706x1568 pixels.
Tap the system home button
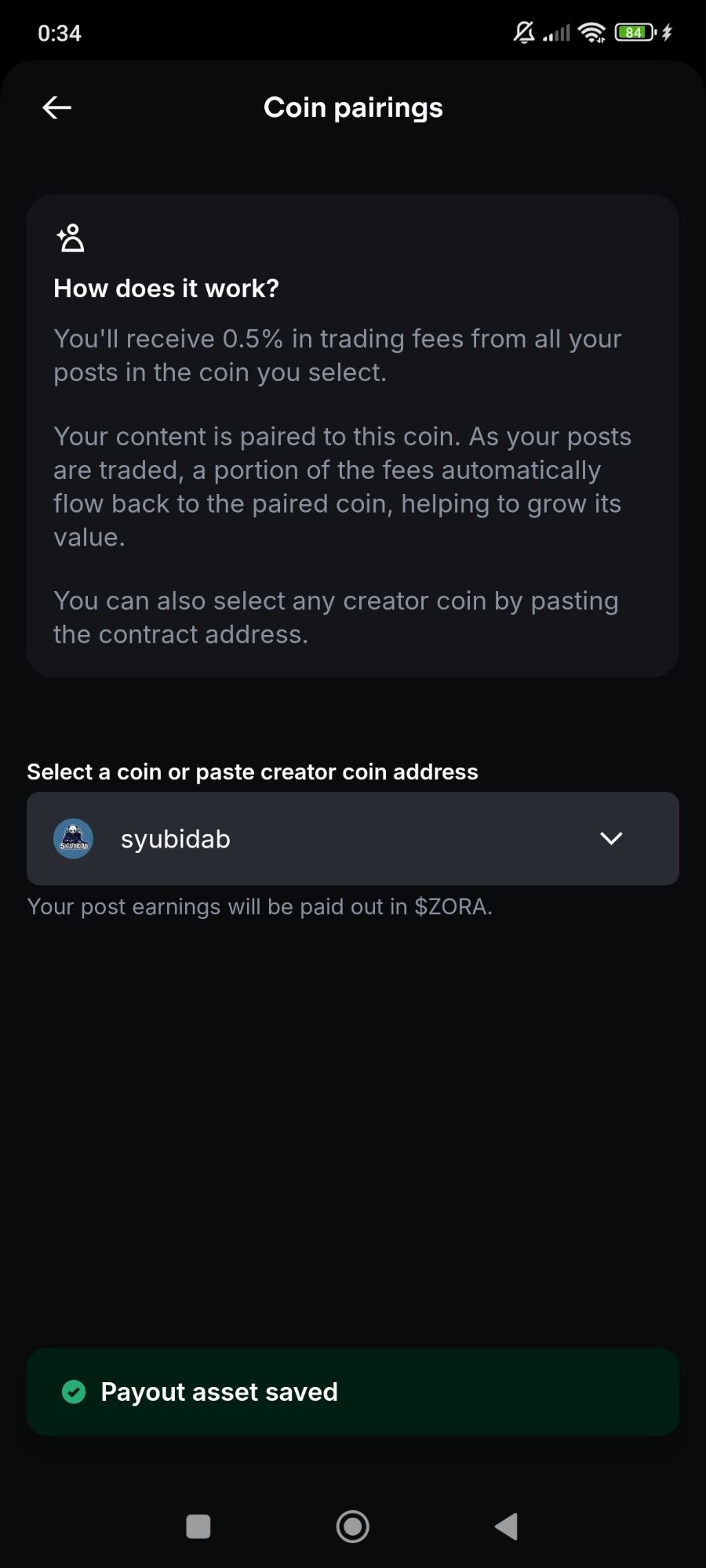pyautogui.click(x=353, y=1526)
